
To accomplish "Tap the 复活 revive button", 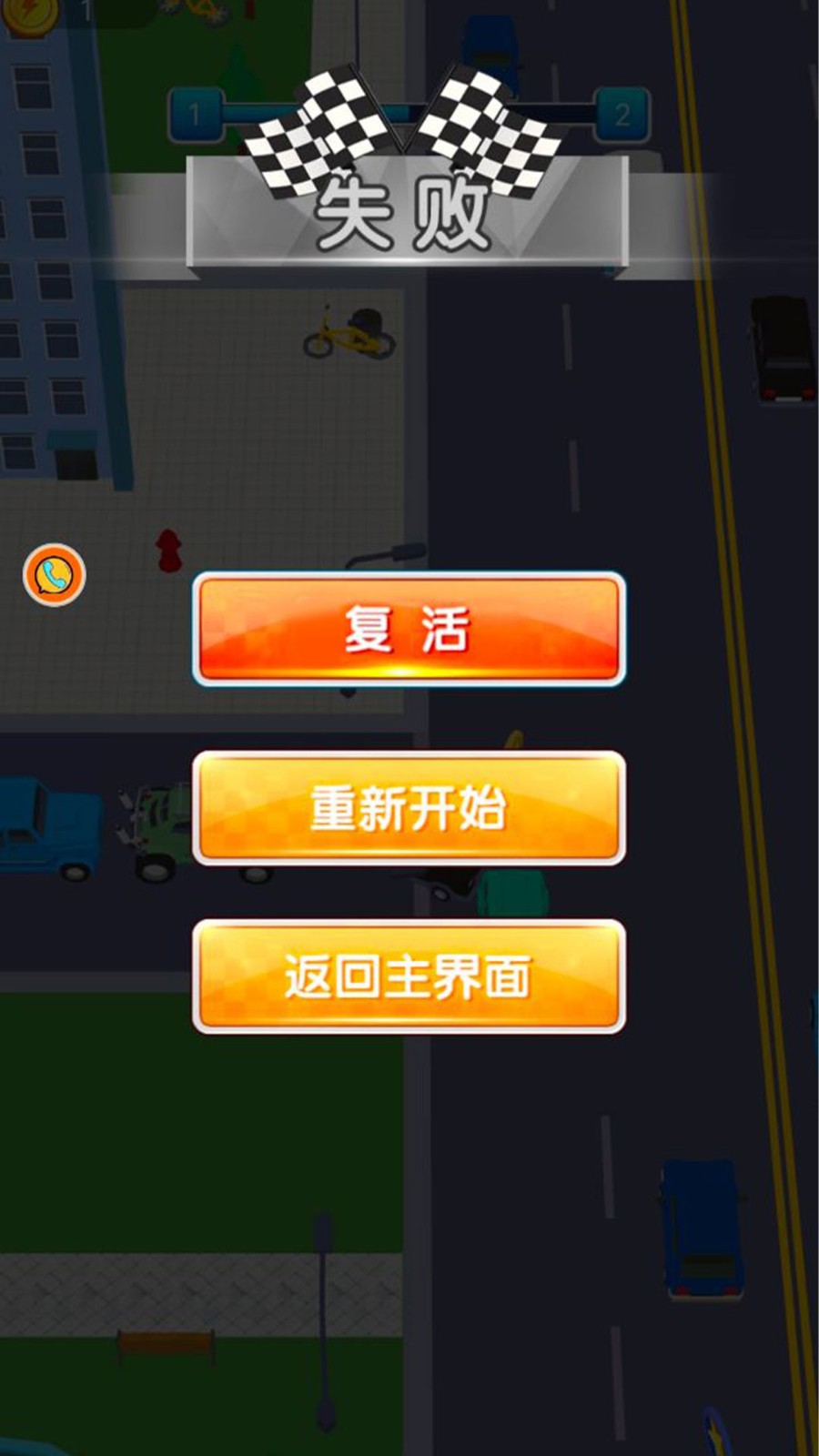I will pyautogui.click(x=409, y=629).
